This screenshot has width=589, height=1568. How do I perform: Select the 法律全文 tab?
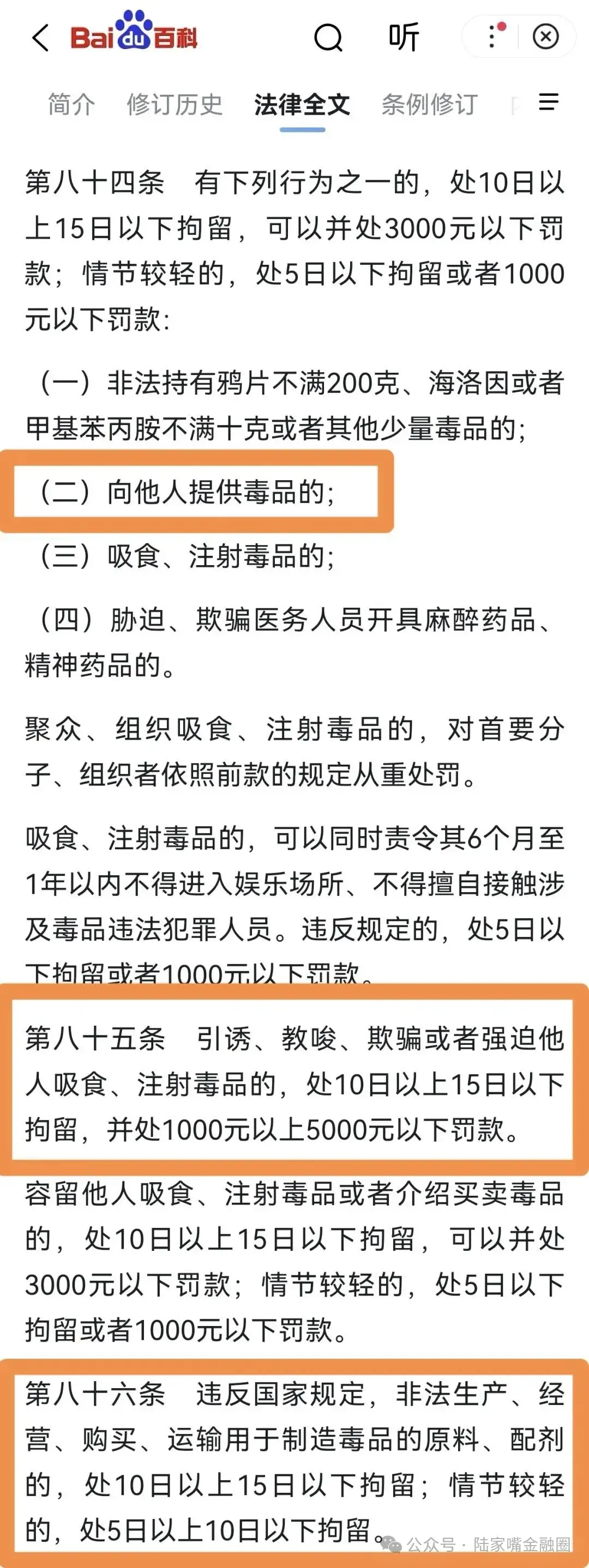pos(302,105)
